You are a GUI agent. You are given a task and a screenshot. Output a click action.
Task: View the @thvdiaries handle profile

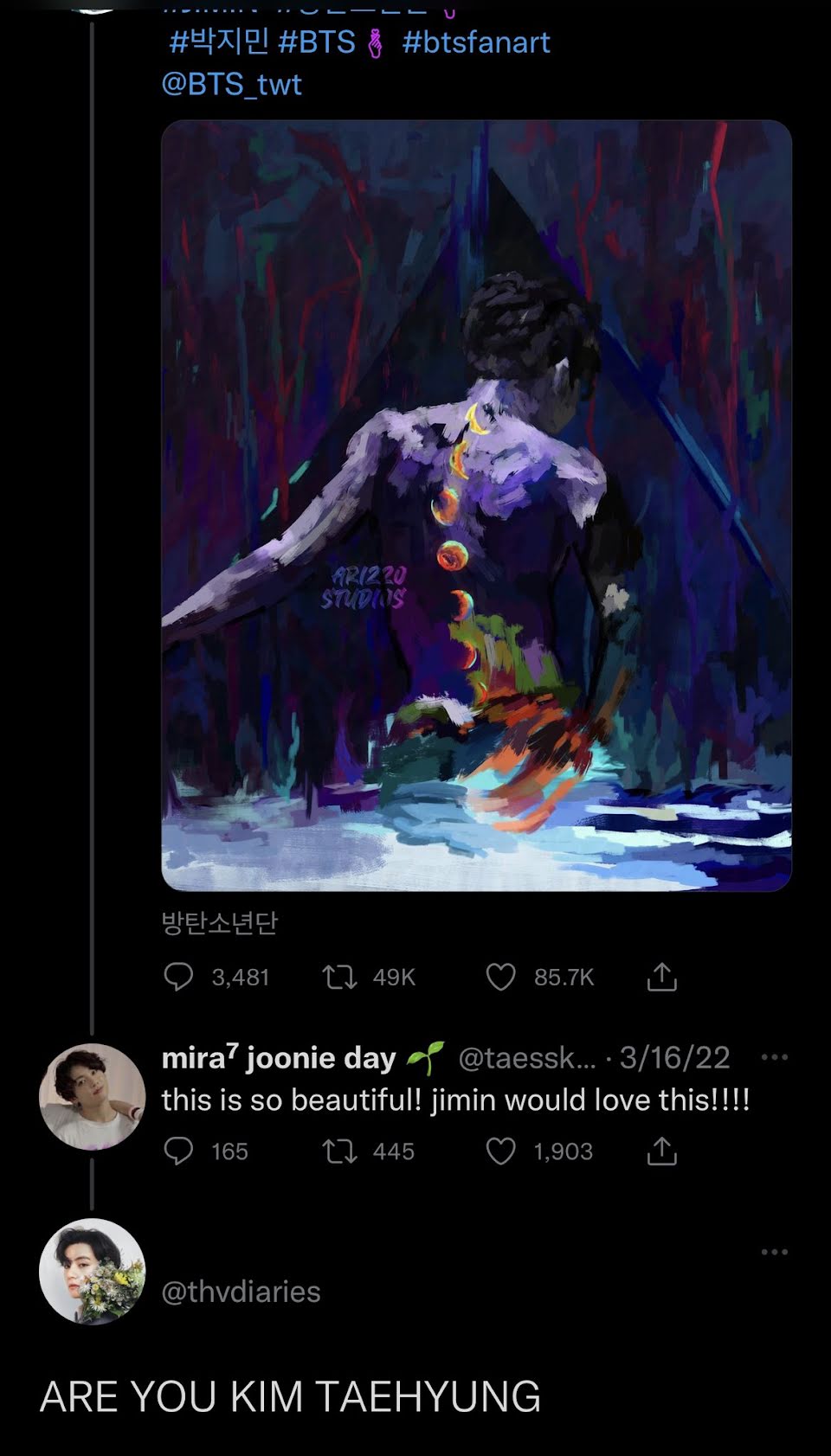[x=241, y=1292]
